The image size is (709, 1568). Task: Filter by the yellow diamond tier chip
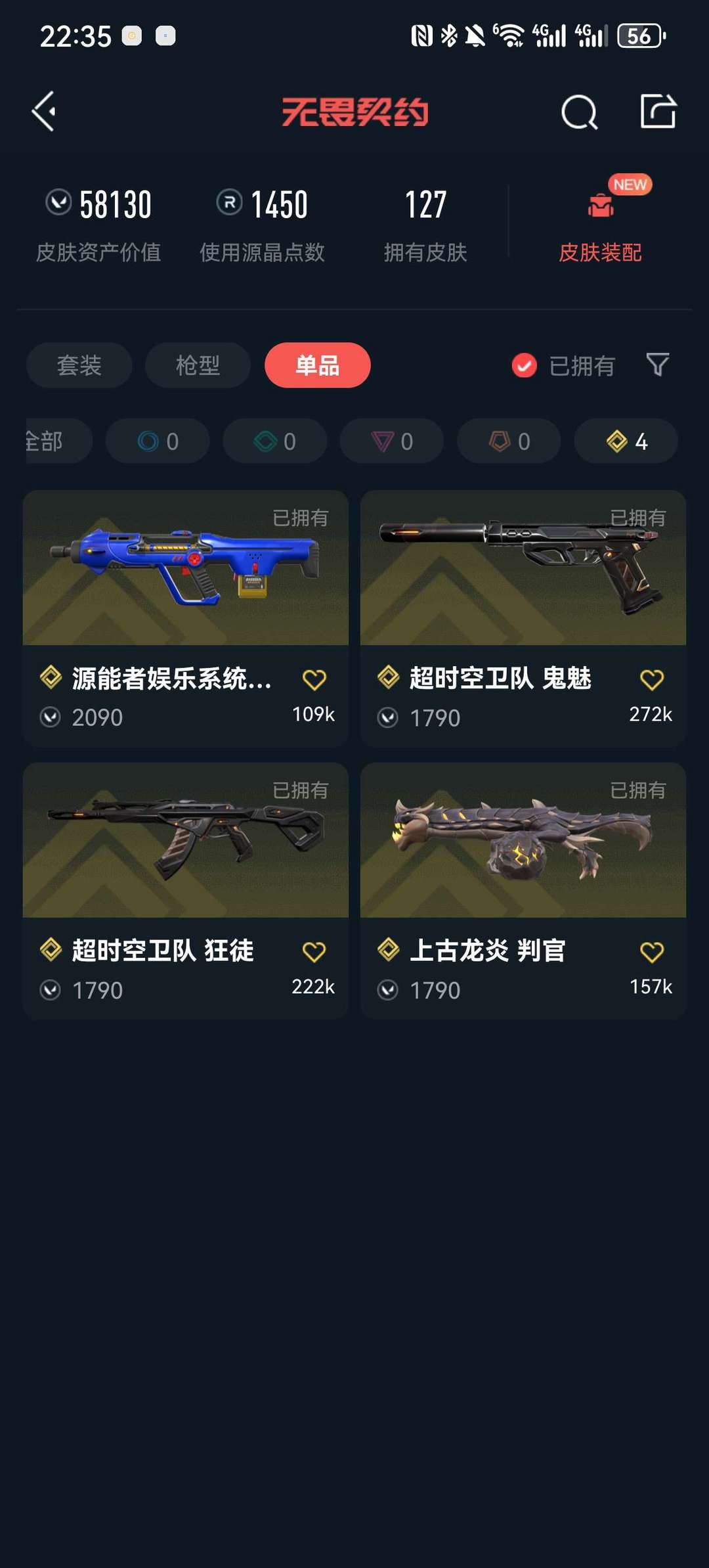click(626, 441)
